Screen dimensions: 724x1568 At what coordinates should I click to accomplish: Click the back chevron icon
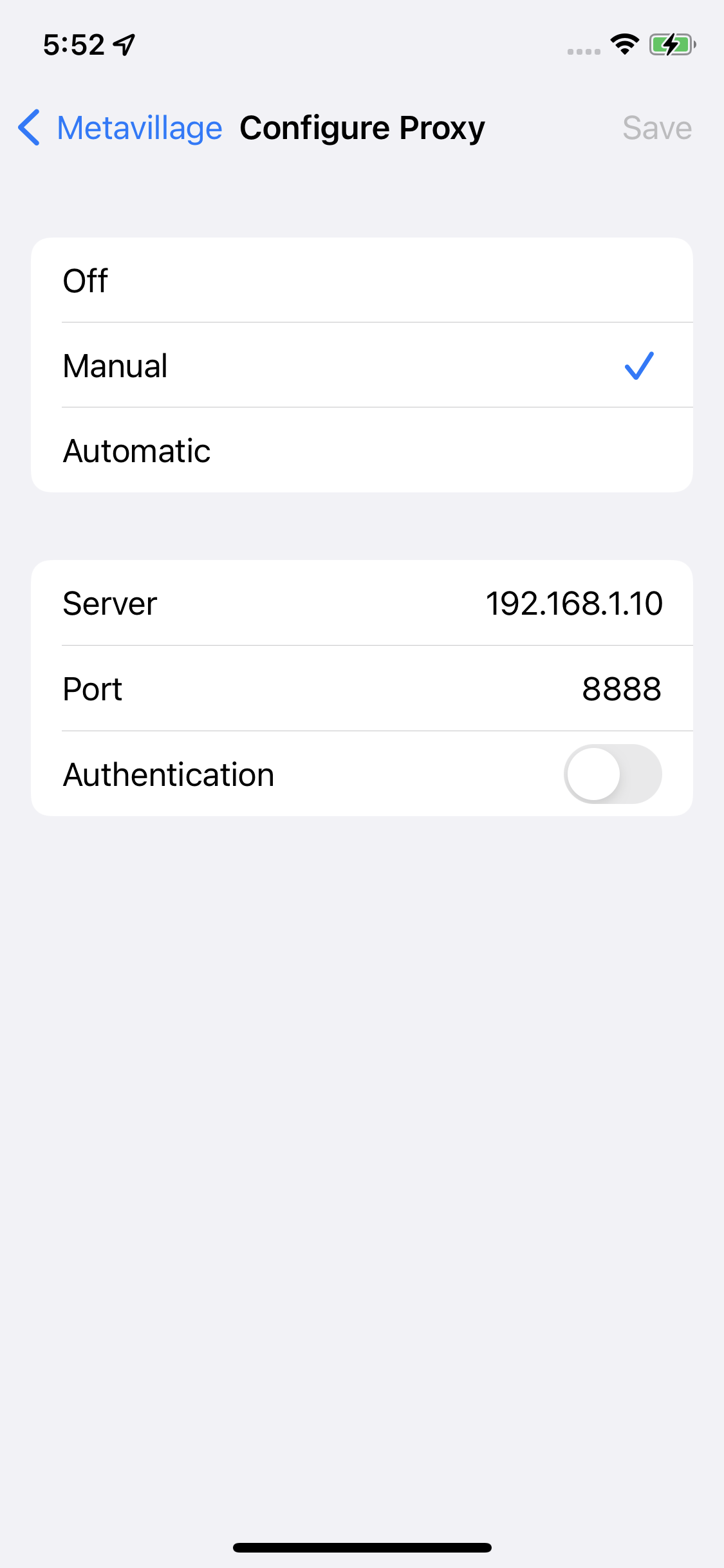(29, 127)
